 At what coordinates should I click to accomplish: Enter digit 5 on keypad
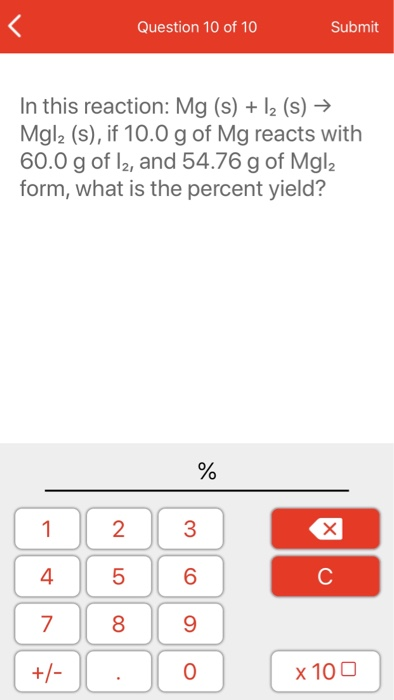[119, 576]
